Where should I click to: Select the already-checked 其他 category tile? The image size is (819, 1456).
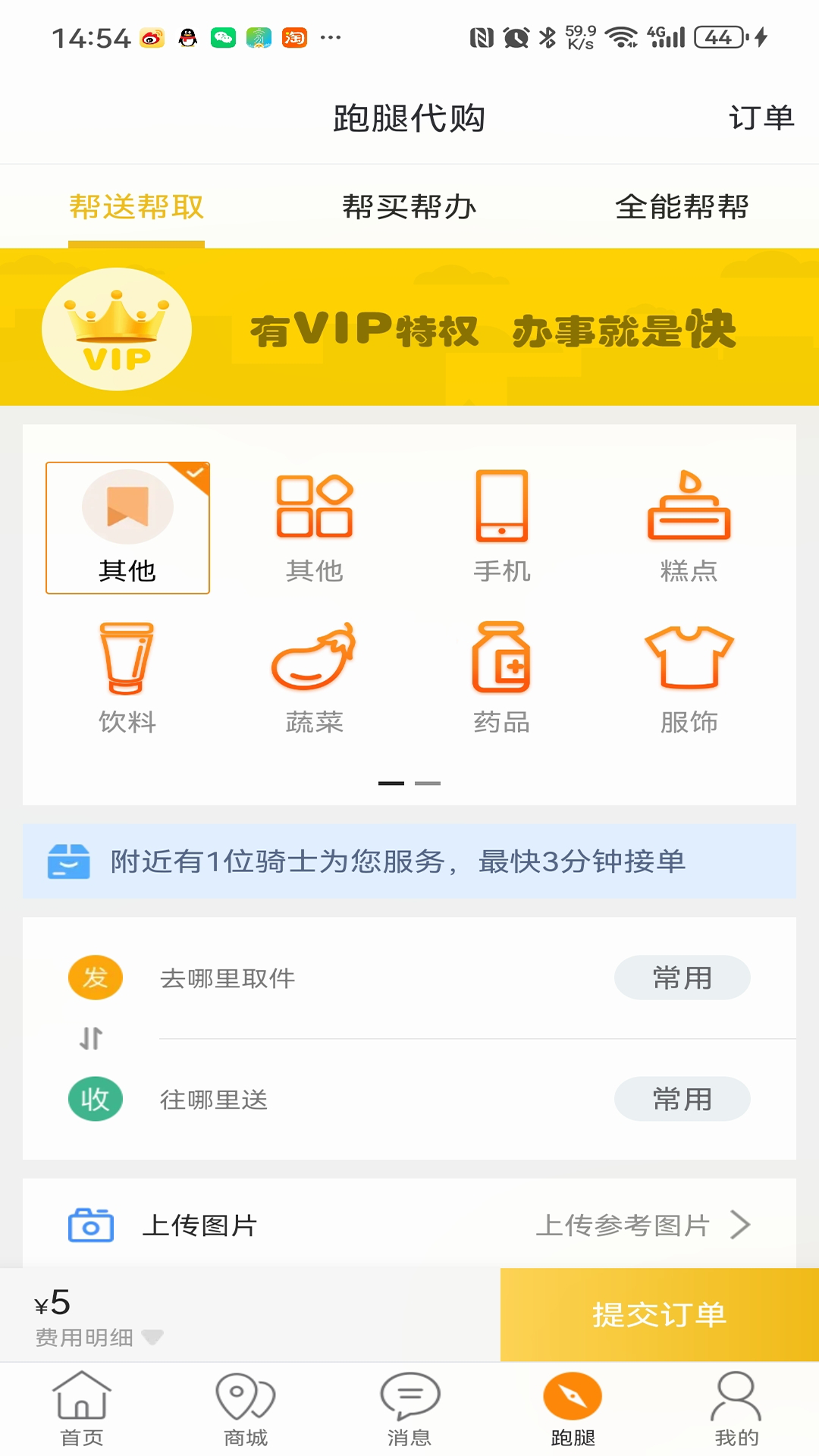[127, 527]
